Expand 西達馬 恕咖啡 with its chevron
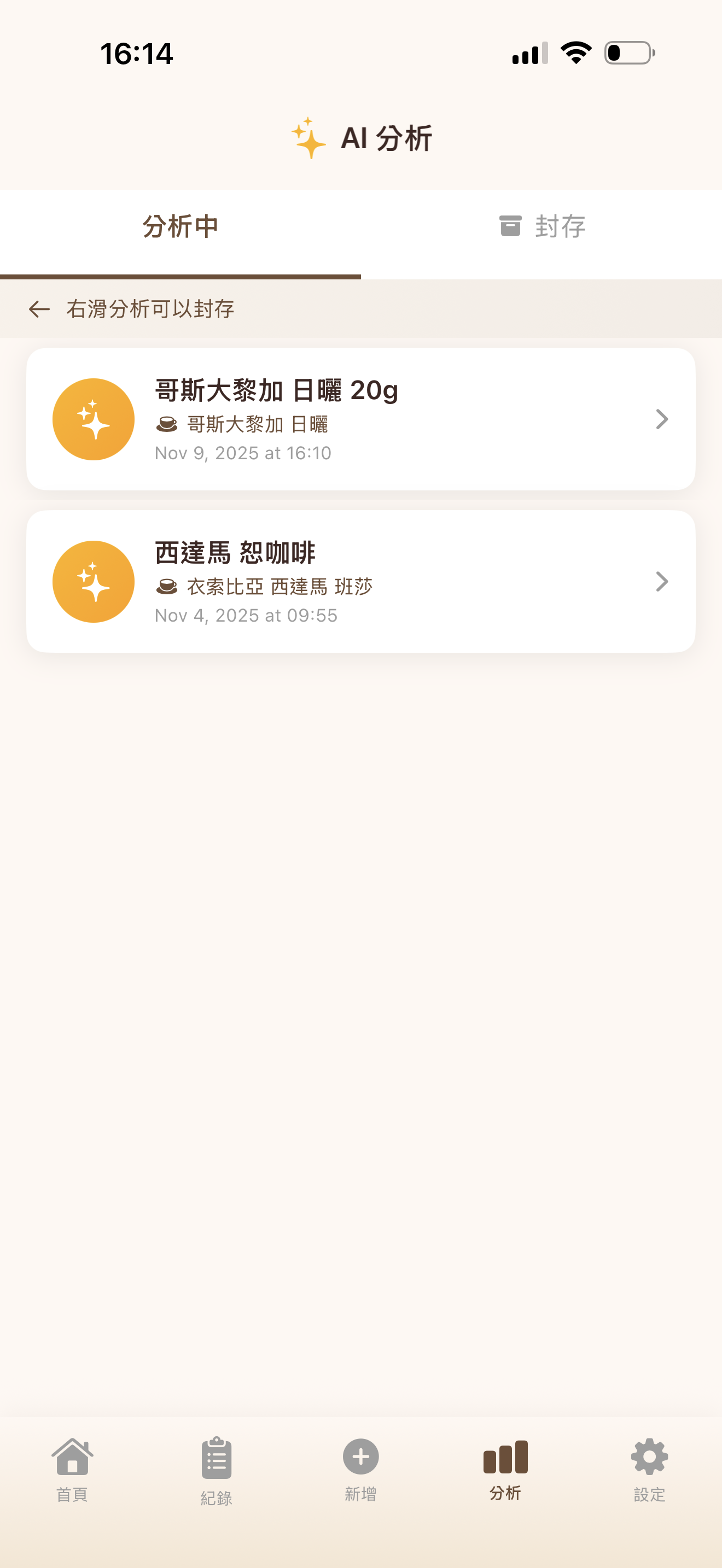This screenshot has height=1568, width=722. click(662, 581)
